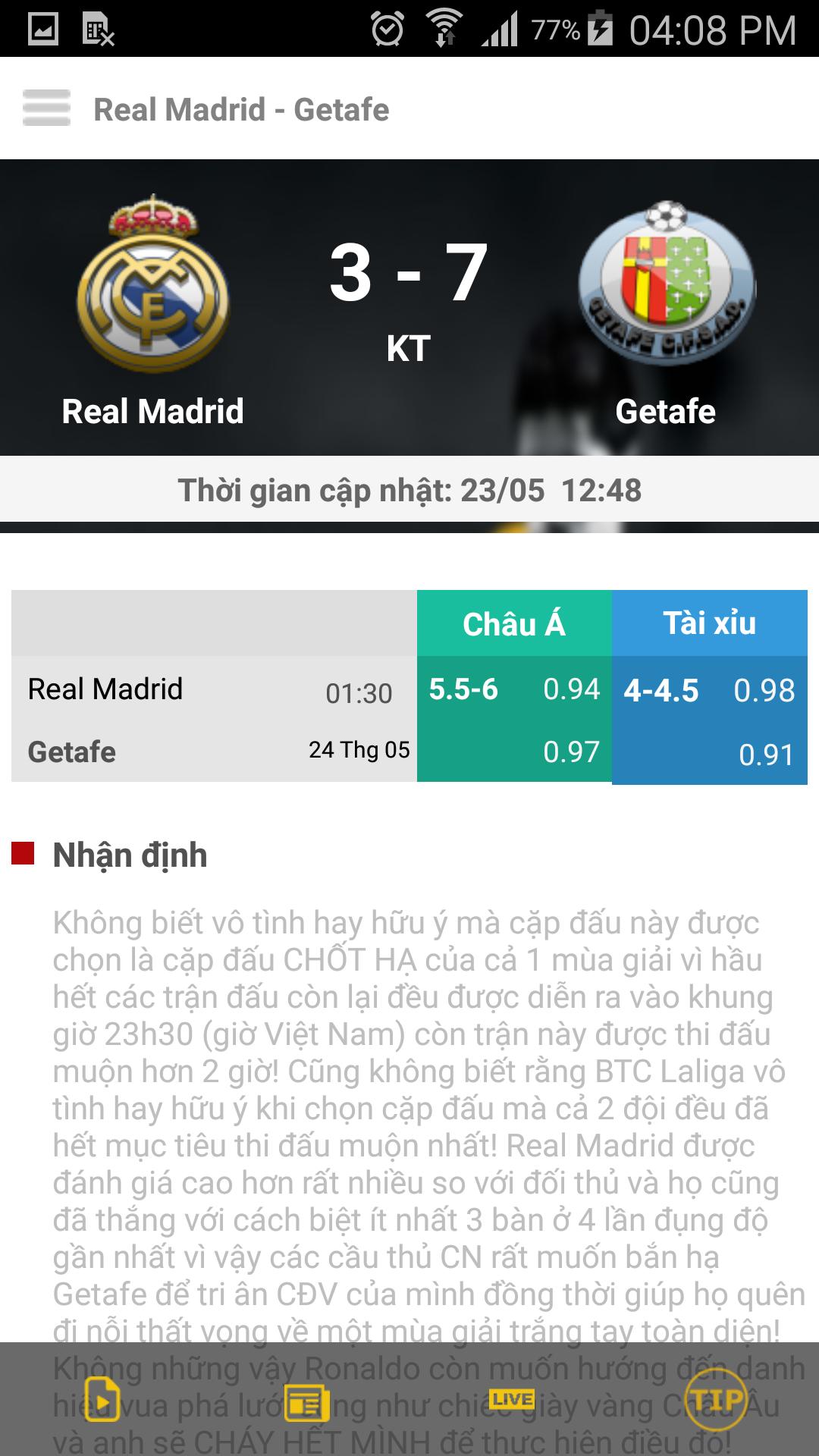Tap the LIVE icon in the bottom bar
Viewport: 819px width, 1456px height.
click(x=512, y=1399)
